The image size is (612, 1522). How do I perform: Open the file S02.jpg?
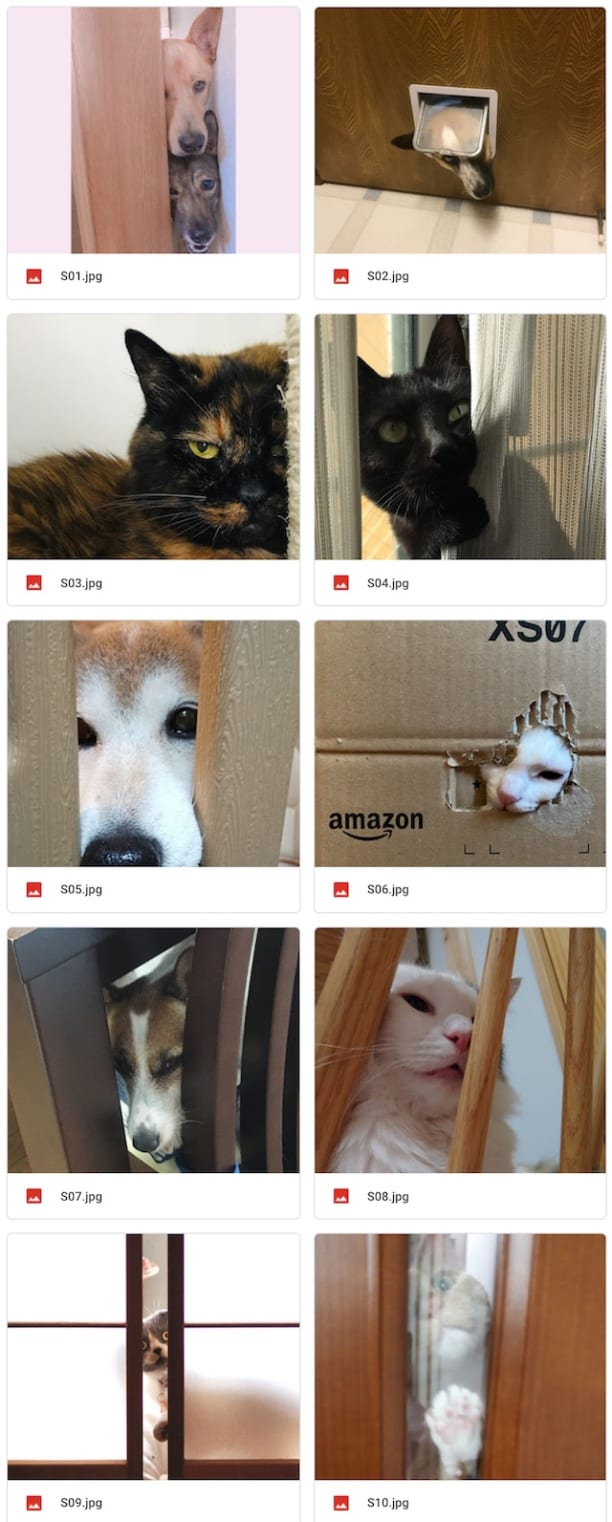[x=460, y=130]
